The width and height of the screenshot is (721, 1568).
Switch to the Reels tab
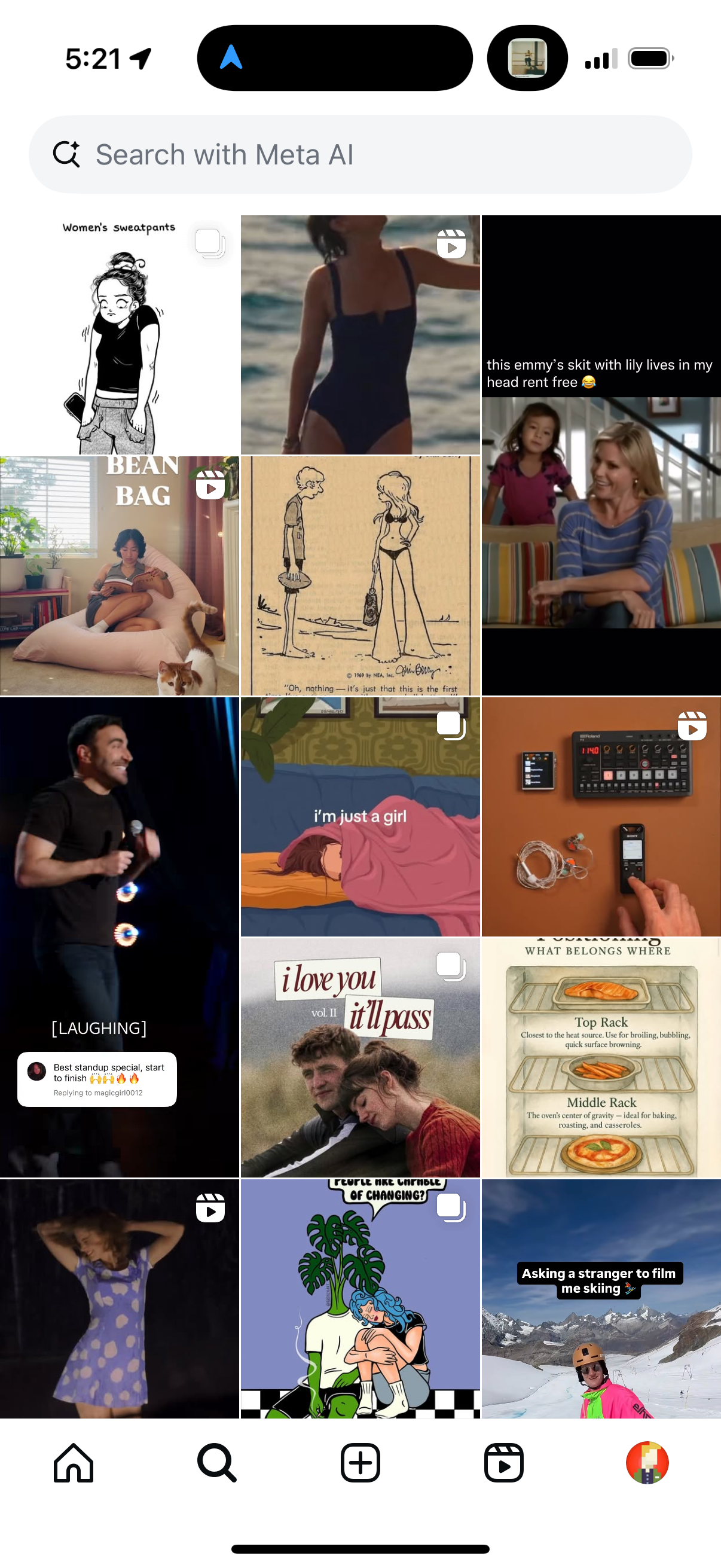click(504, 1462)
